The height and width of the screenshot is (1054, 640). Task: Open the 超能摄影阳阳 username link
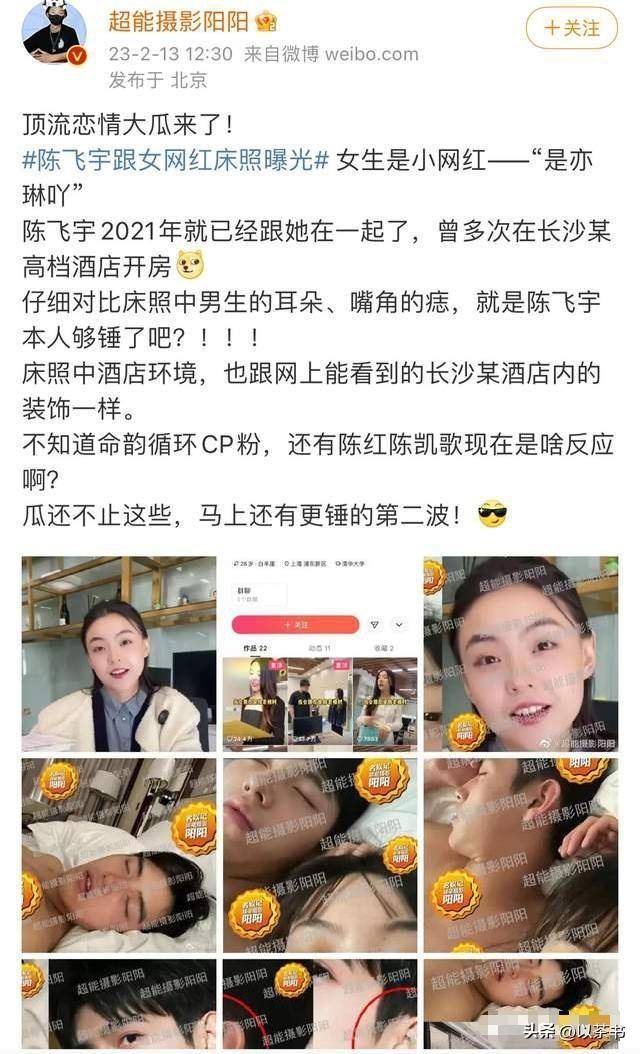[177, 21]
